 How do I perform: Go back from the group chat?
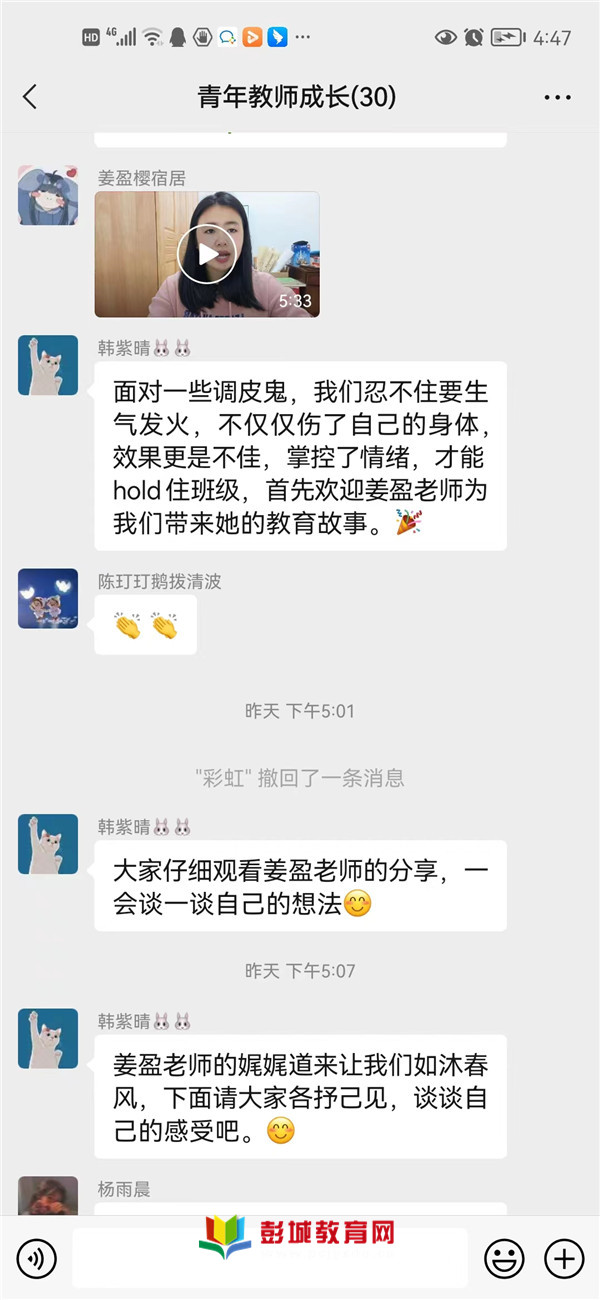tap(30, 97)
